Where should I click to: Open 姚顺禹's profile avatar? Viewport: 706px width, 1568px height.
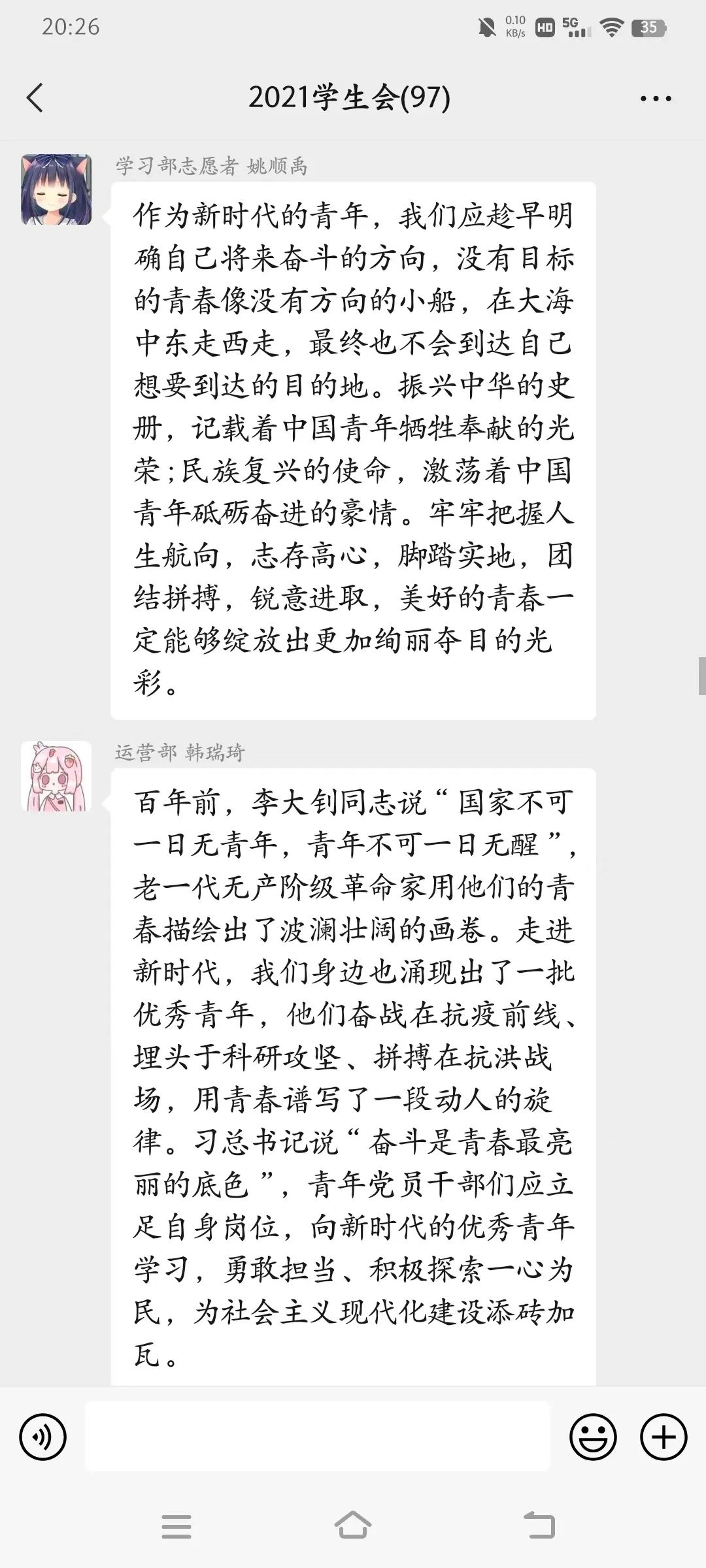tap(56, 189)
